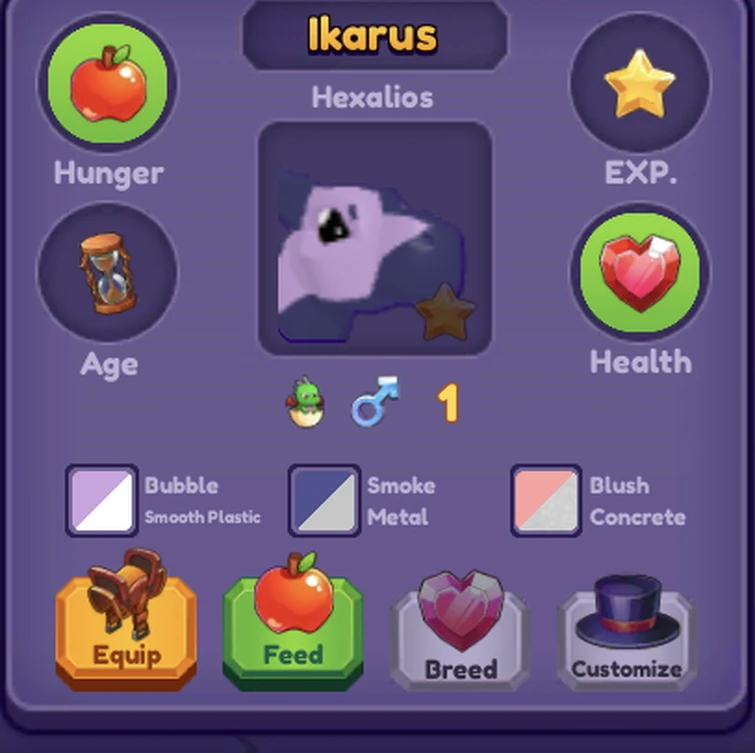This screenshot has height=753, width=755.
Task: Open the Hexalios creature portrait
Action: point(375,238)
